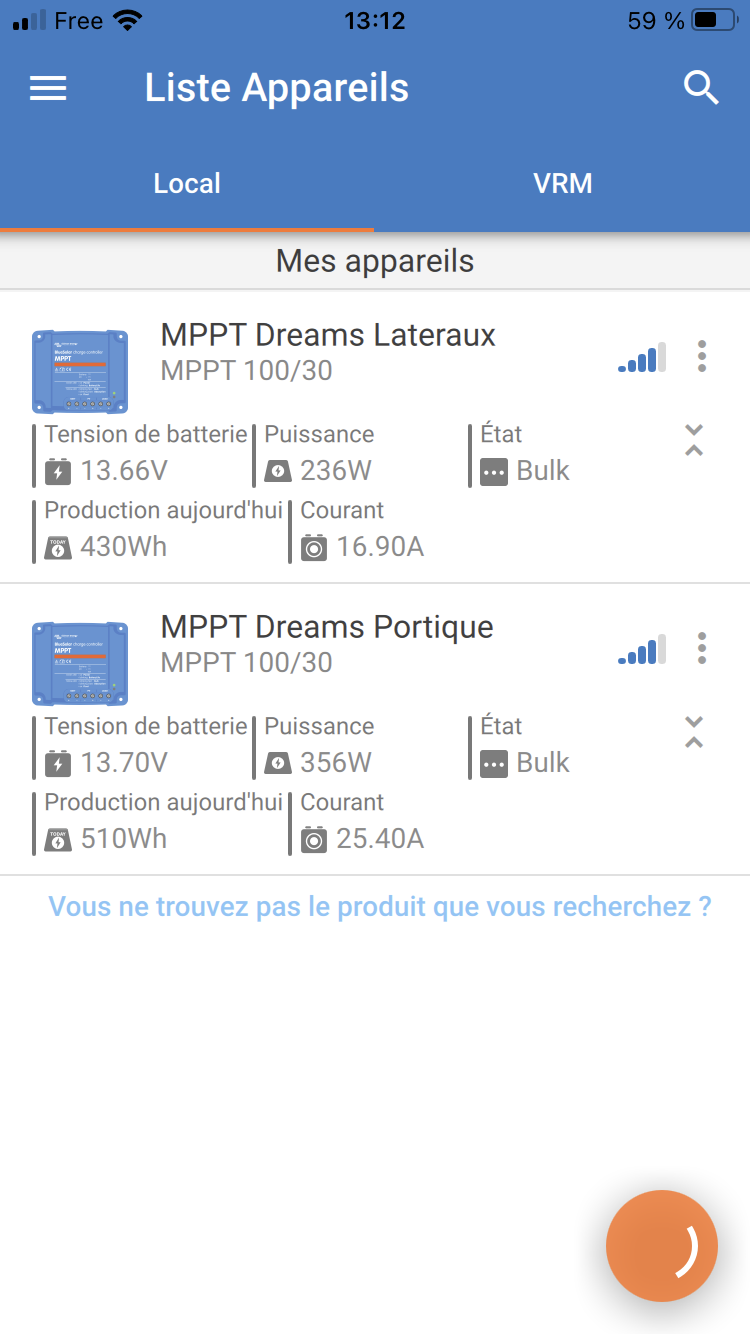Open the hamburger navigation menu
This screenshot has height=1334, width=750.
(48, 88)
